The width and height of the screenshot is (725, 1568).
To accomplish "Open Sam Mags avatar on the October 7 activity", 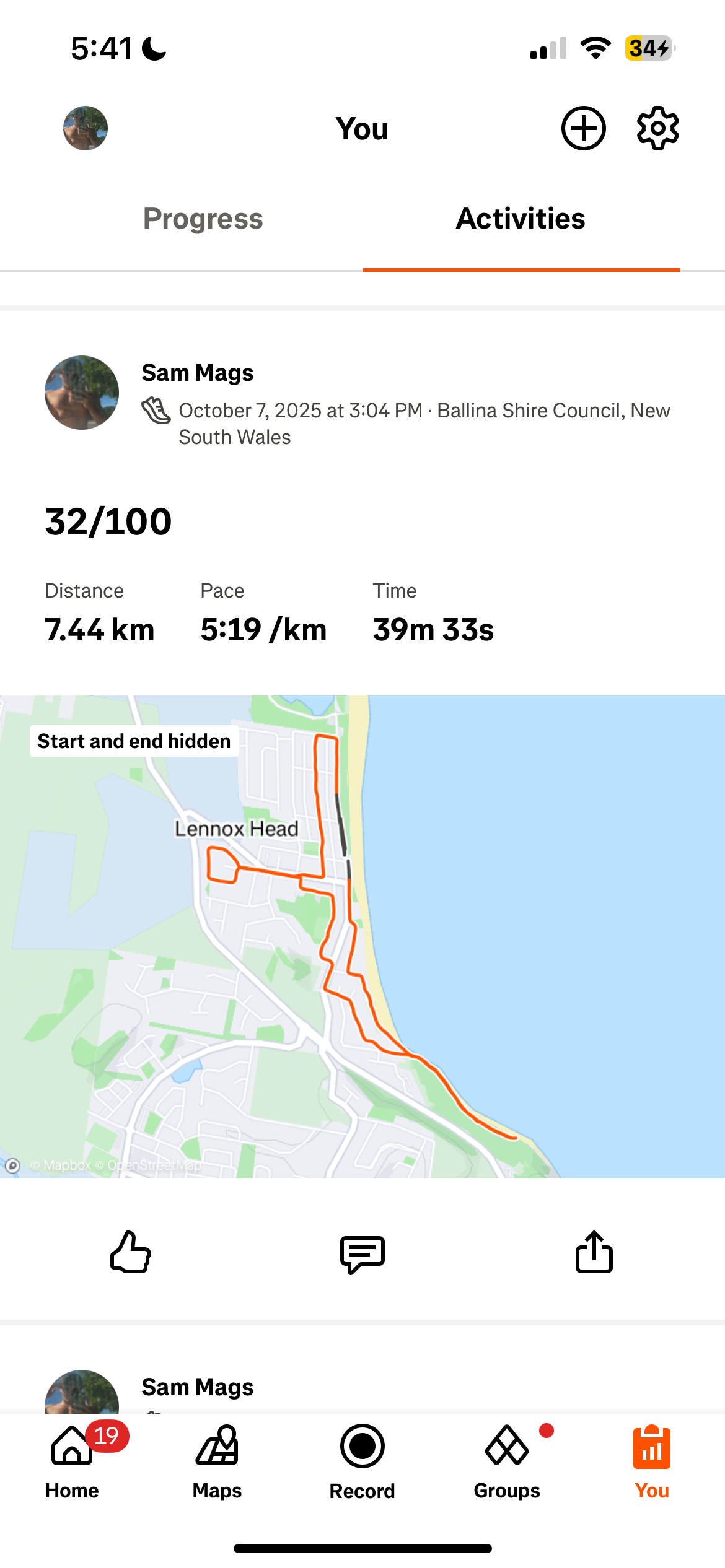I will pos(82,393).
